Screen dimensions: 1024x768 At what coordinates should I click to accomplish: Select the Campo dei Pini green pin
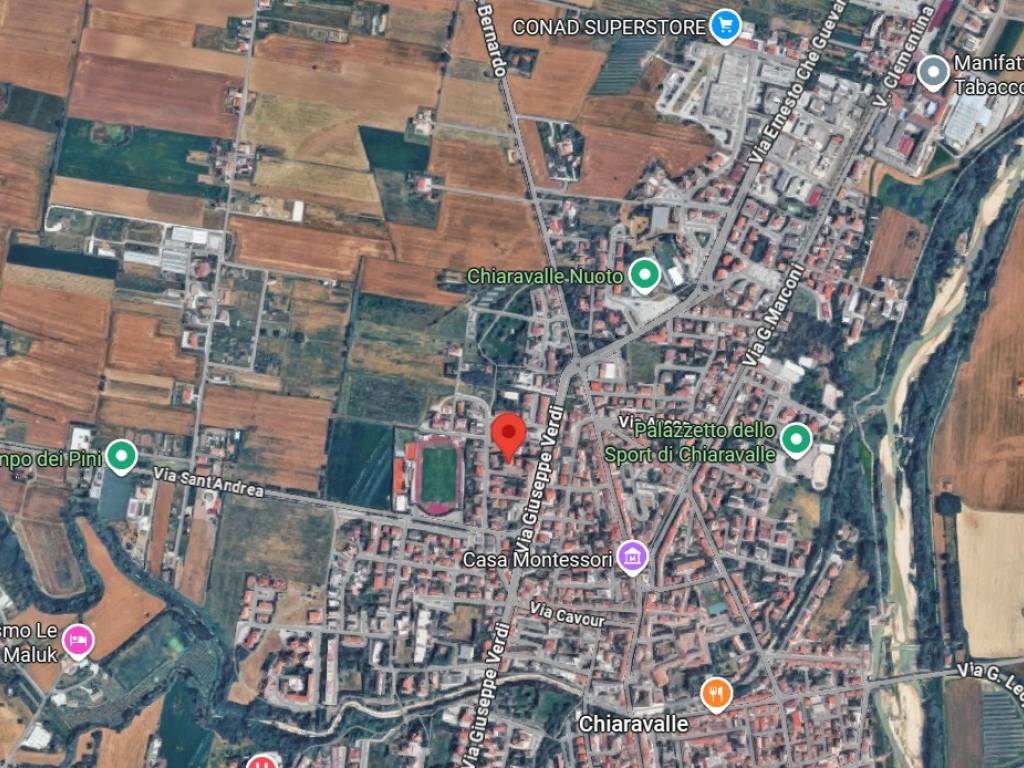point(122,456)
